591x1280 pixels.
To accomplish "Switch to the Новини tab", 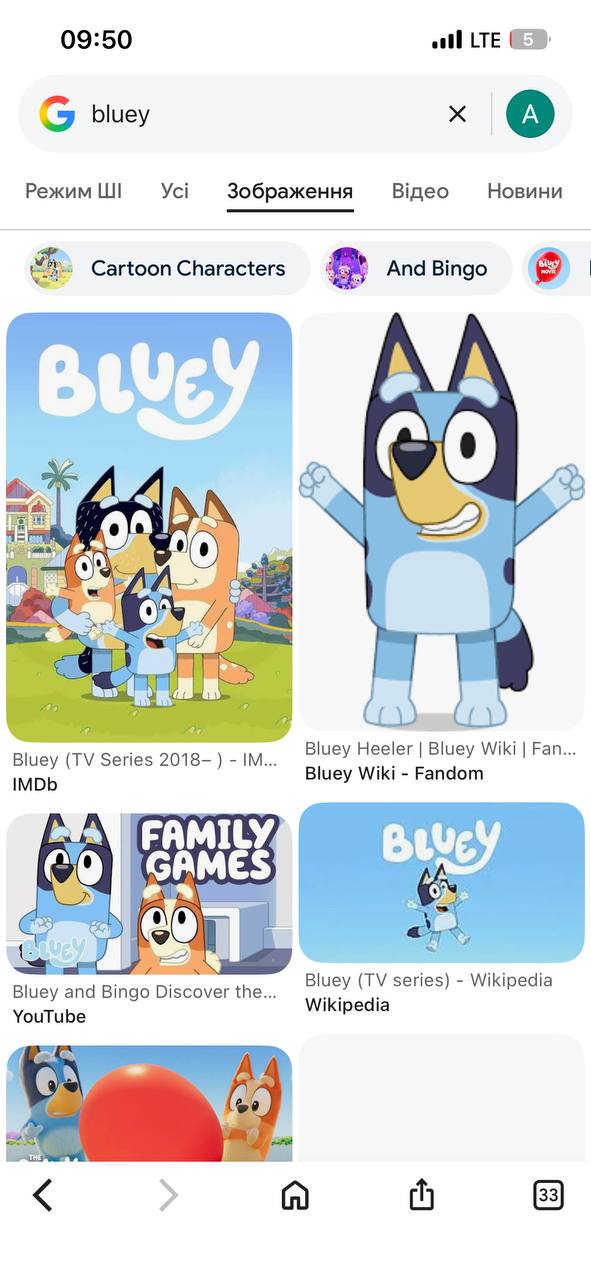I will coord(525,191).
